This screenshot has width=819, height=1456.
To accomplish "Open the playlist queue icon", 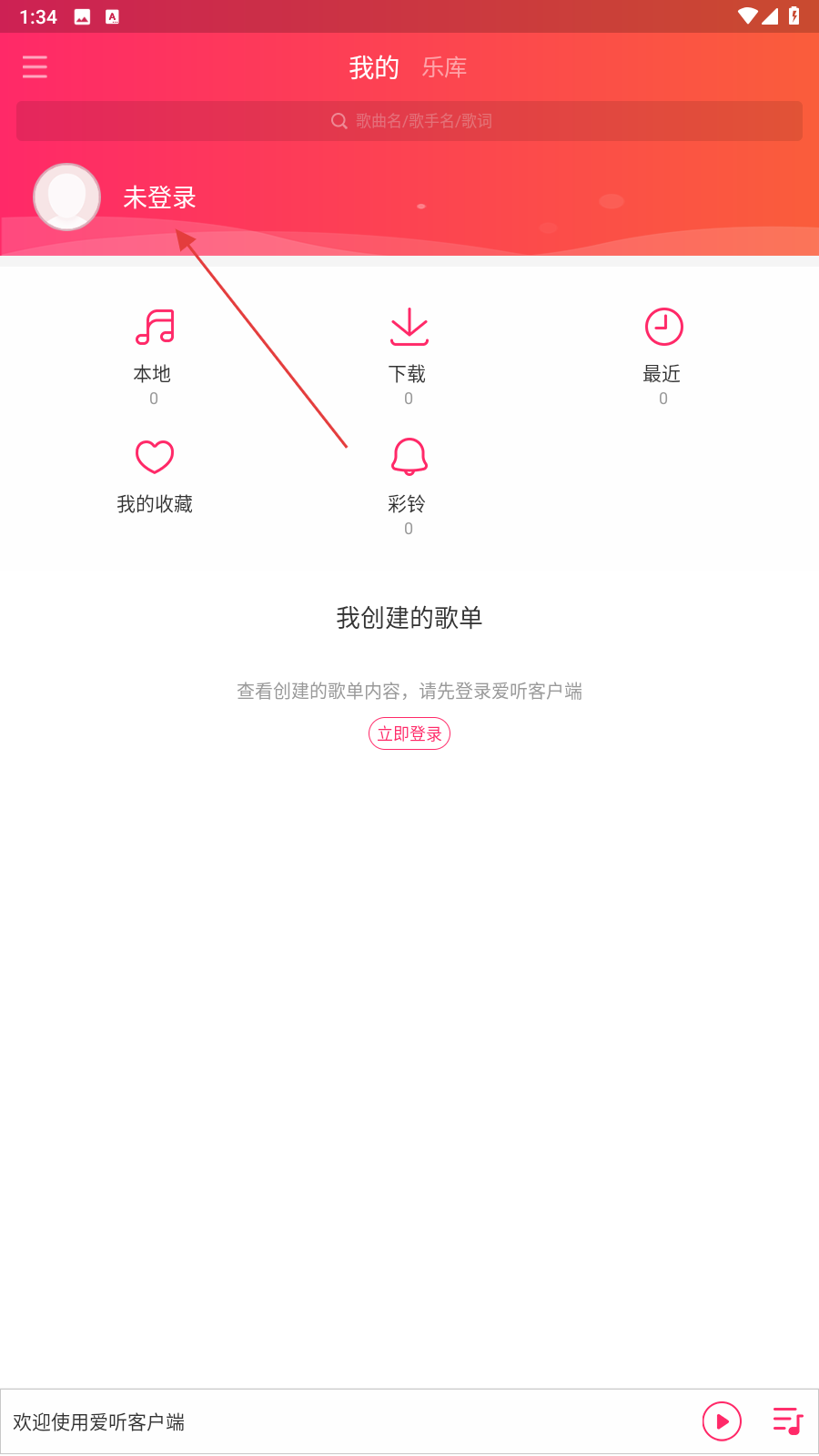I will 787,1421.
